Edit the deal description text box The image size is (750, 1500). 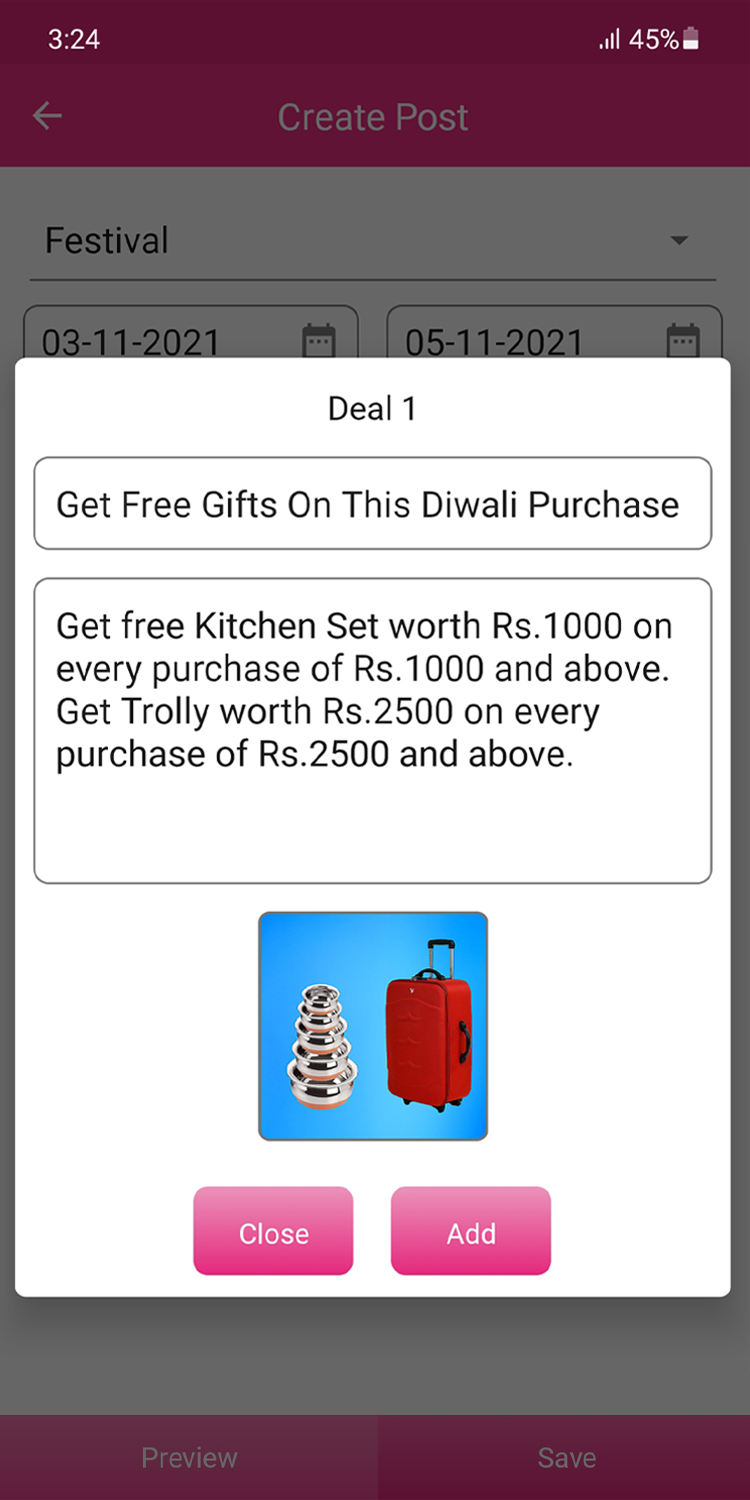(372, 730)
